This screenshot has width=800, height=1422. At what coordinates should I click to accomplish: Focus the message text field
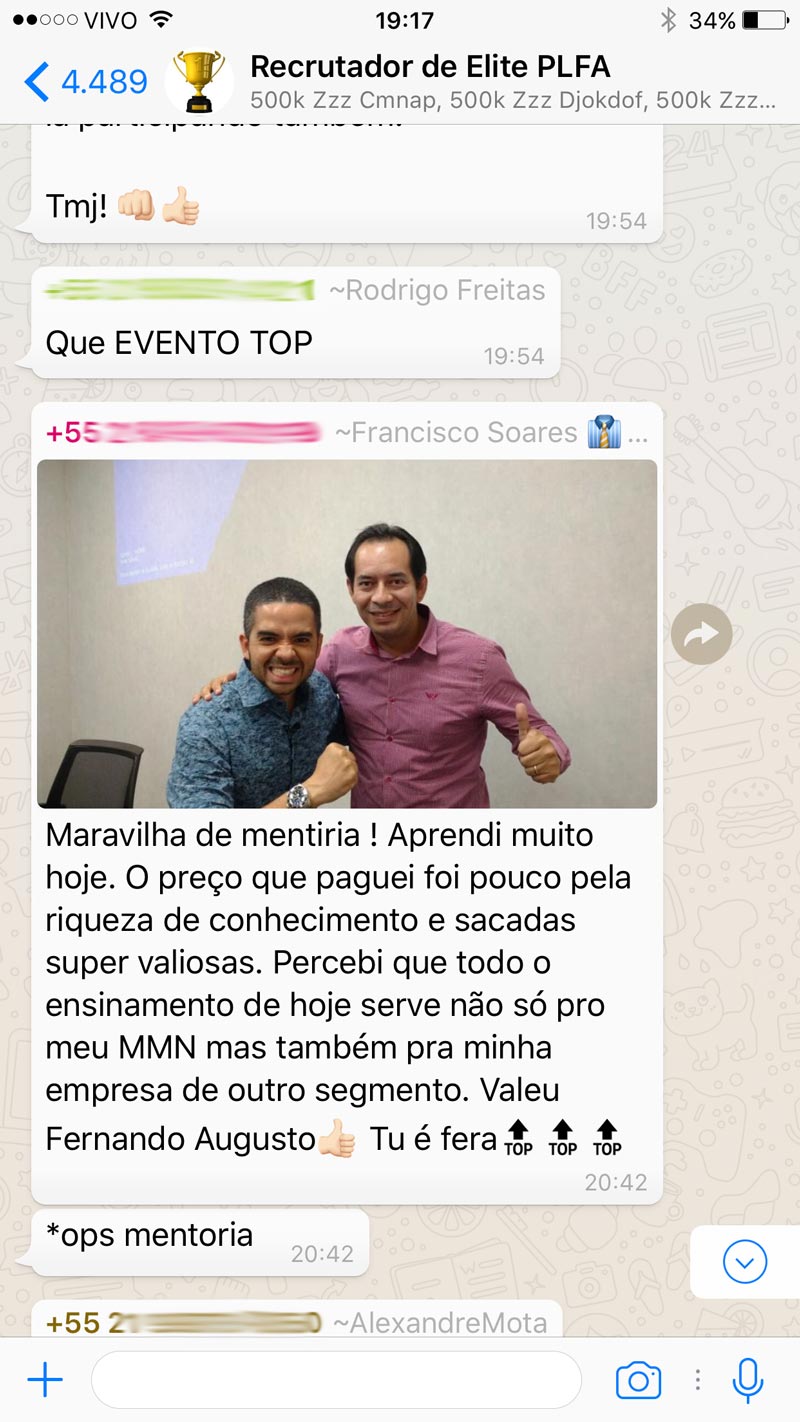[336, 1380]
